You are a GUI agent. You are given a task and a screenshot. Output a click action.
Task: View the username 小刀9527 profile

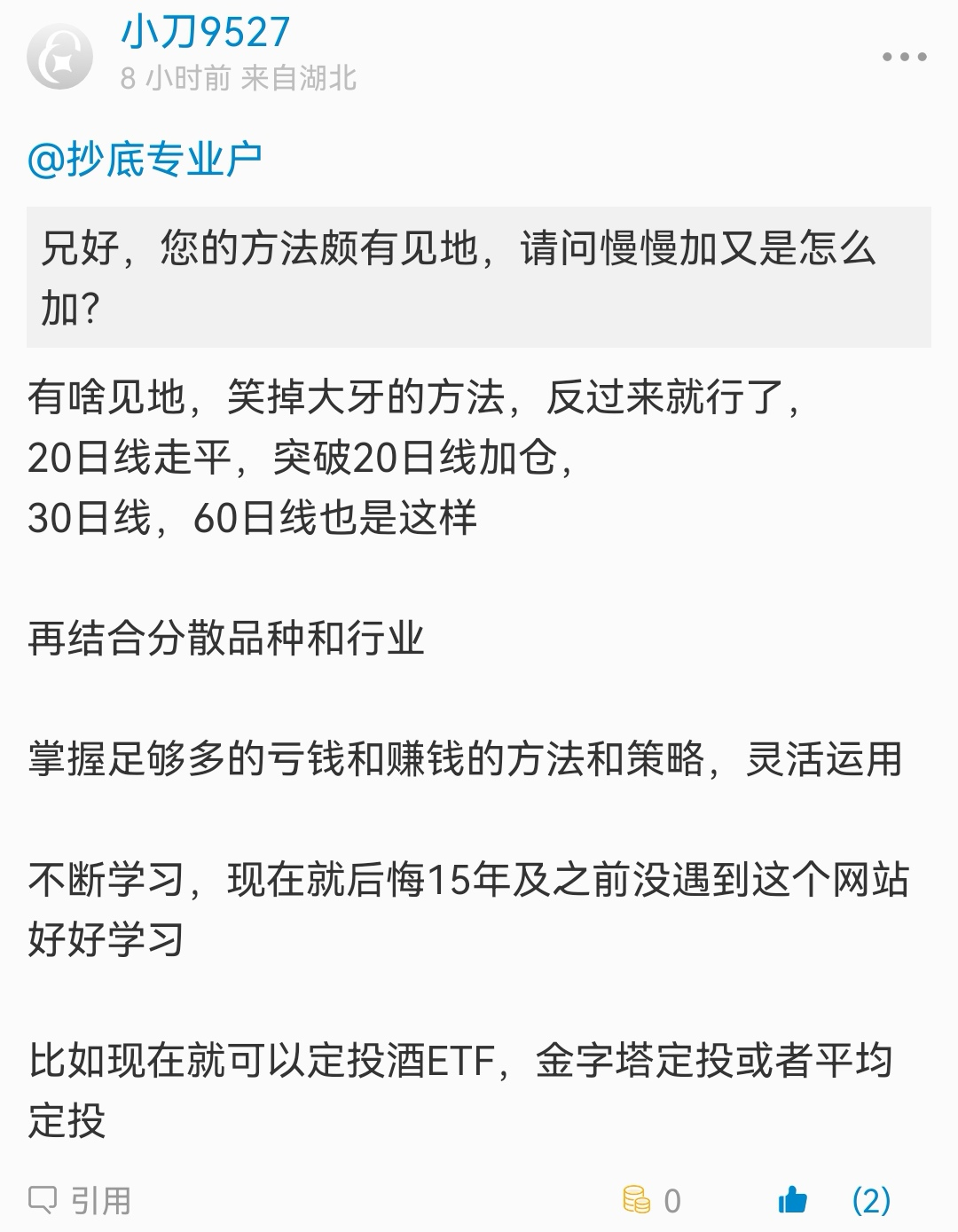click(205, 33)
